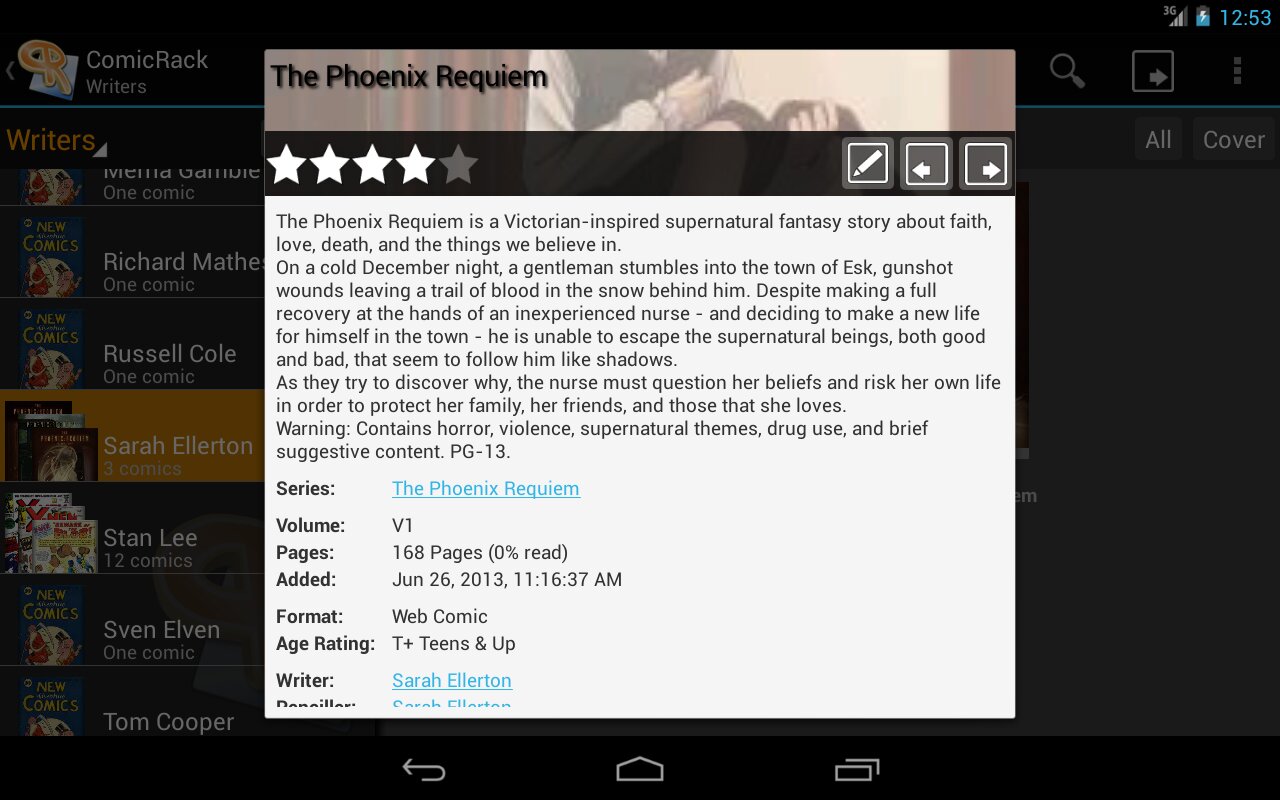Go to the next comic via the right arrow

tap(986, 164)
